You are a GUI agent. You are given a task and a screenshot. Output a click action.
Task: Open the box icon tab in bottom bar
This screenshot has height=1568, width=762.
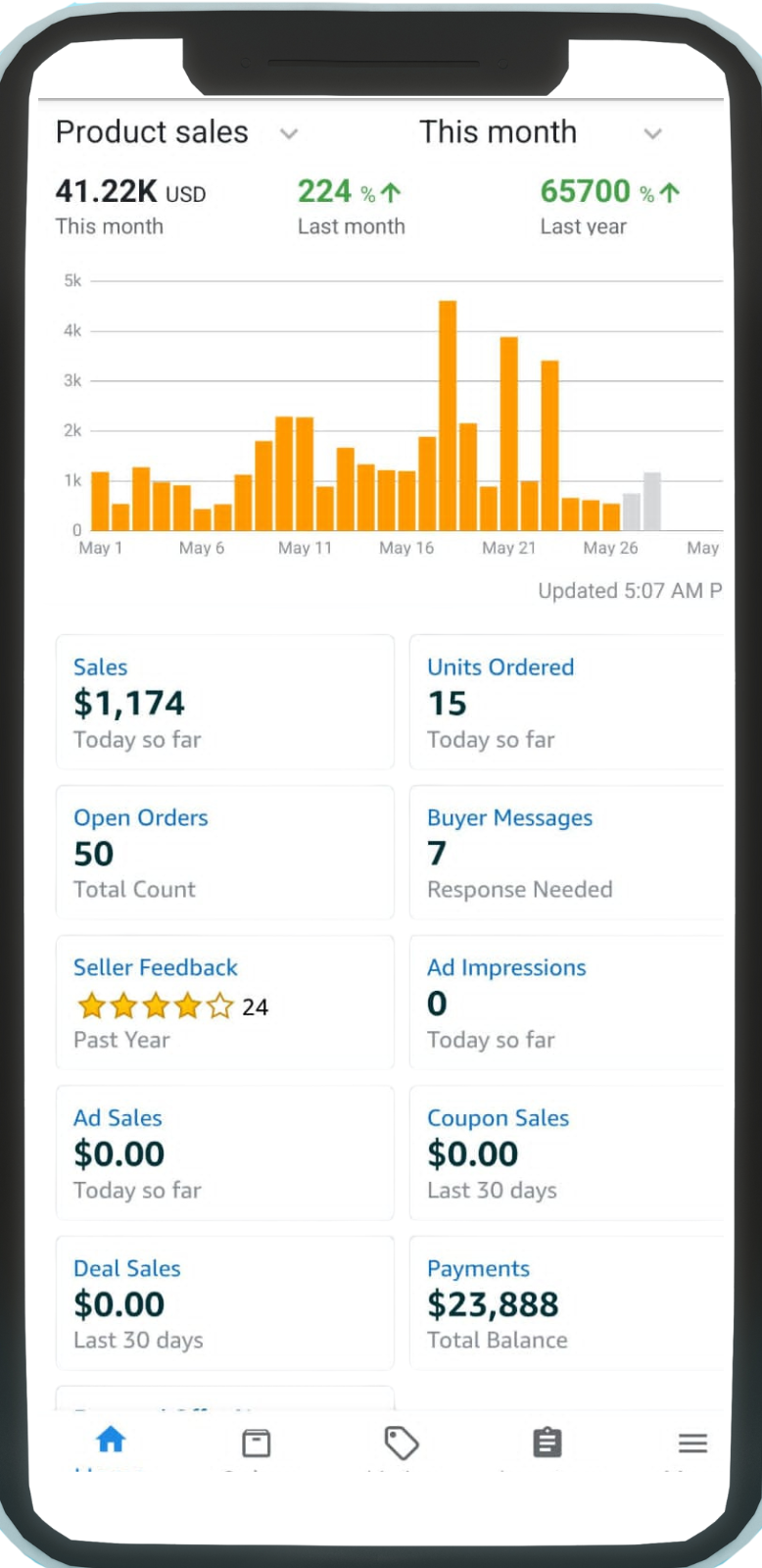[257, 1443]
